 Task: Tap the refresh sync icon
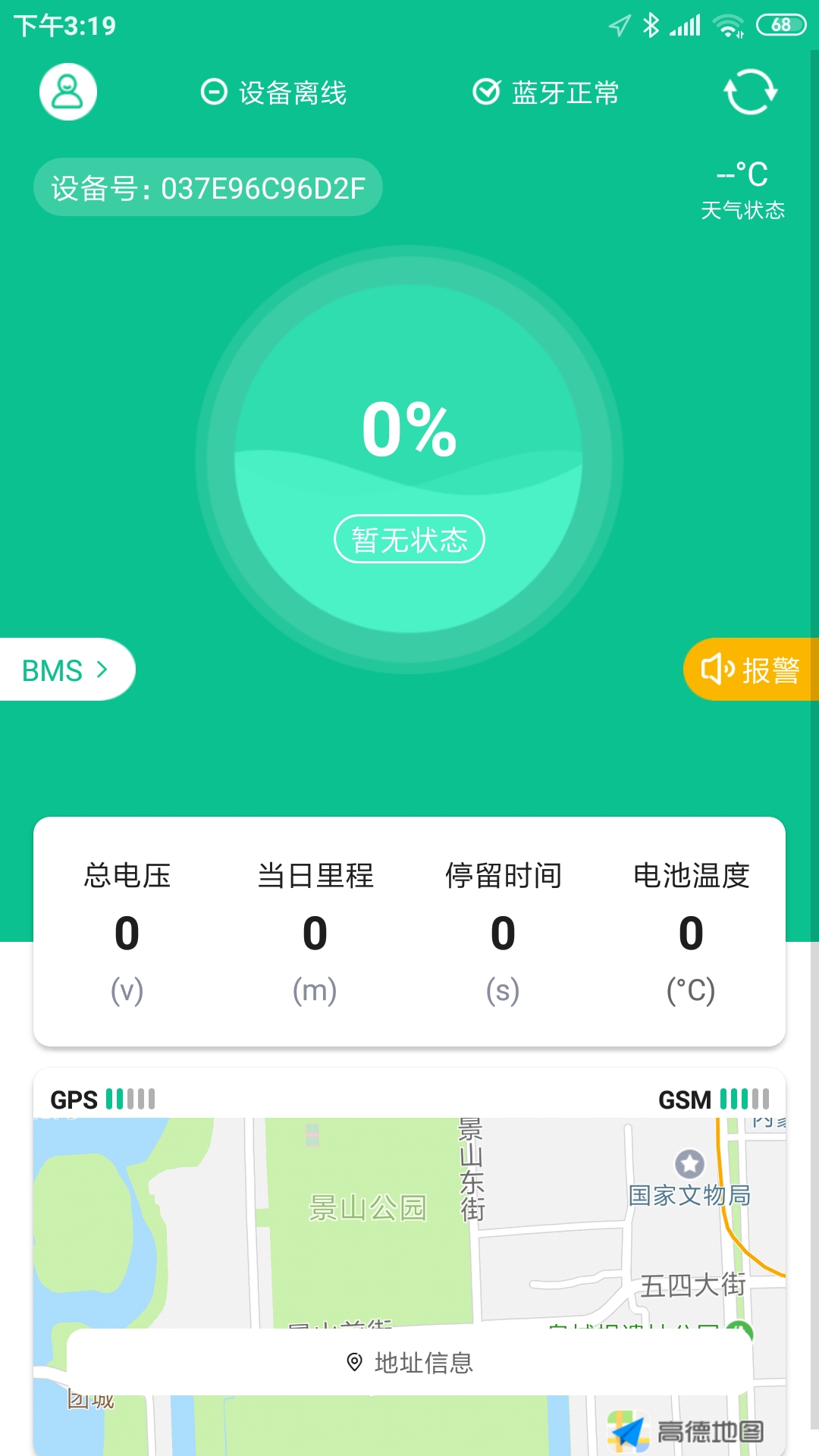[x=750, y=92]
